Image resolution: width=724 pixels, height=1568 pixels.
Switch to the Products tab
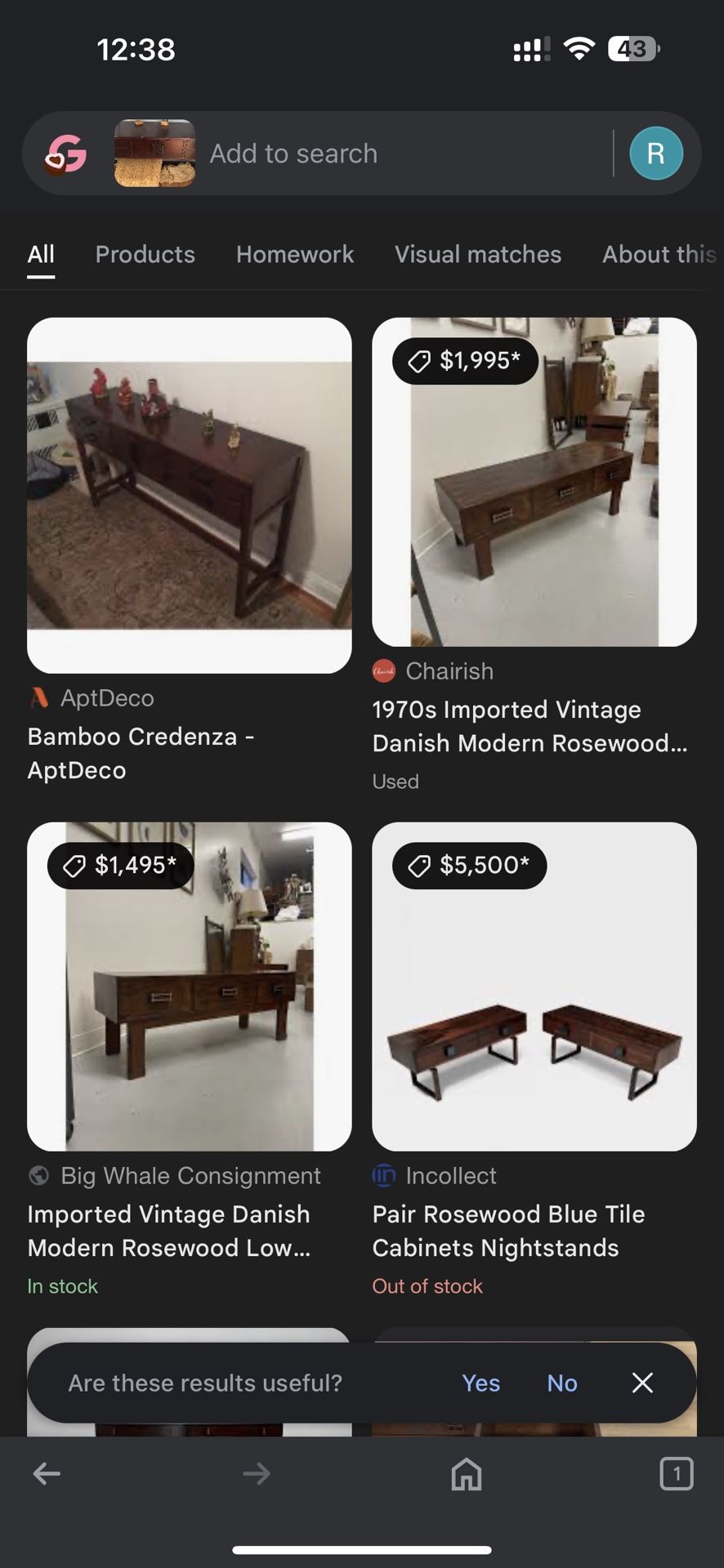coord(145,254)
